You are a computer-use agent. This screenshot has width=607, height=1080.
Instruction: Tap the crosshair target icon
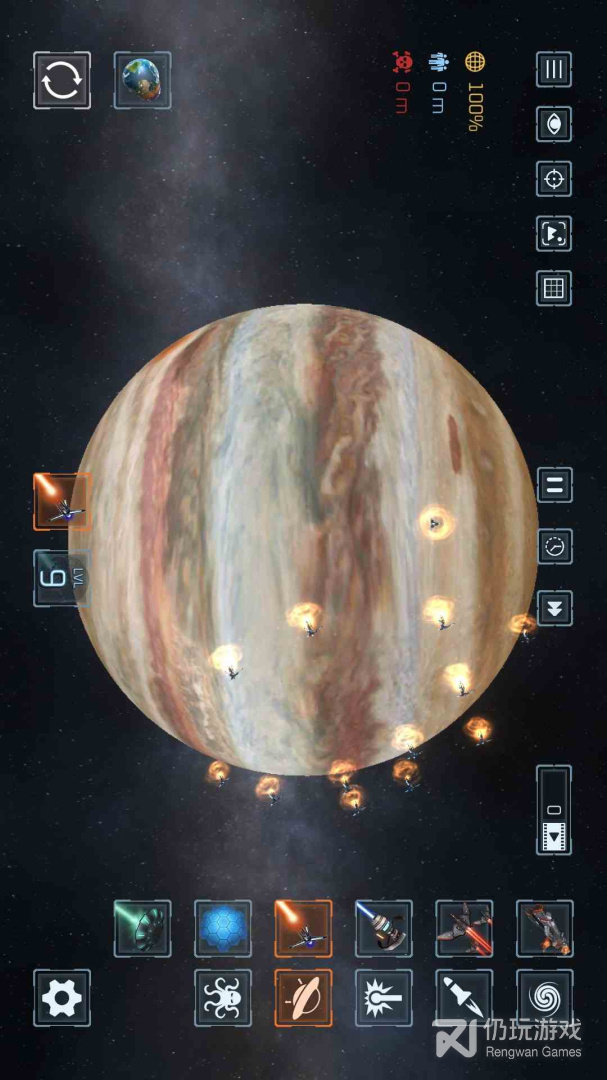coord(554,179)
